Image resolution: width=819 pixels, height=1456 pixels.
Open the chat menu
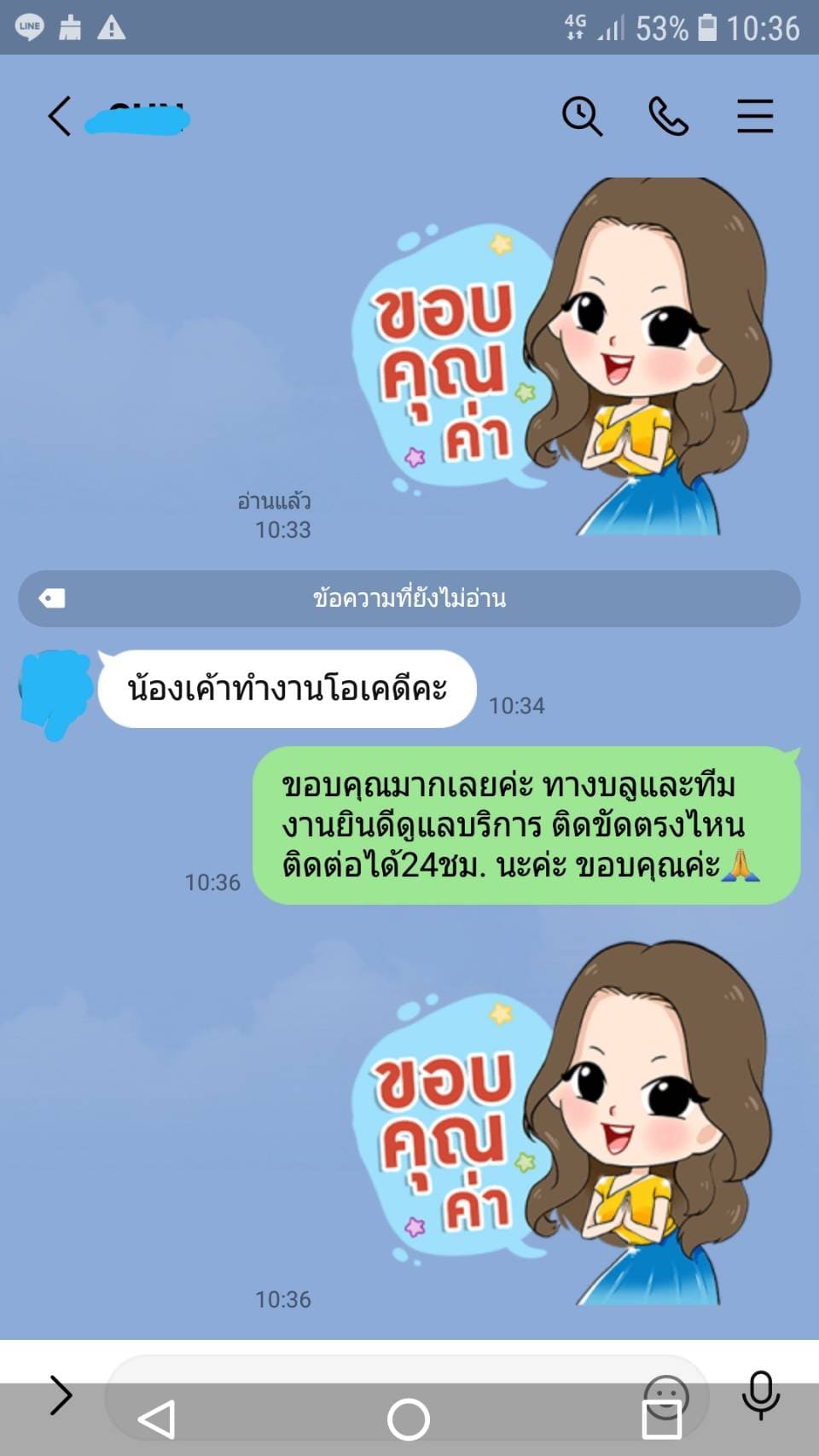755,116
